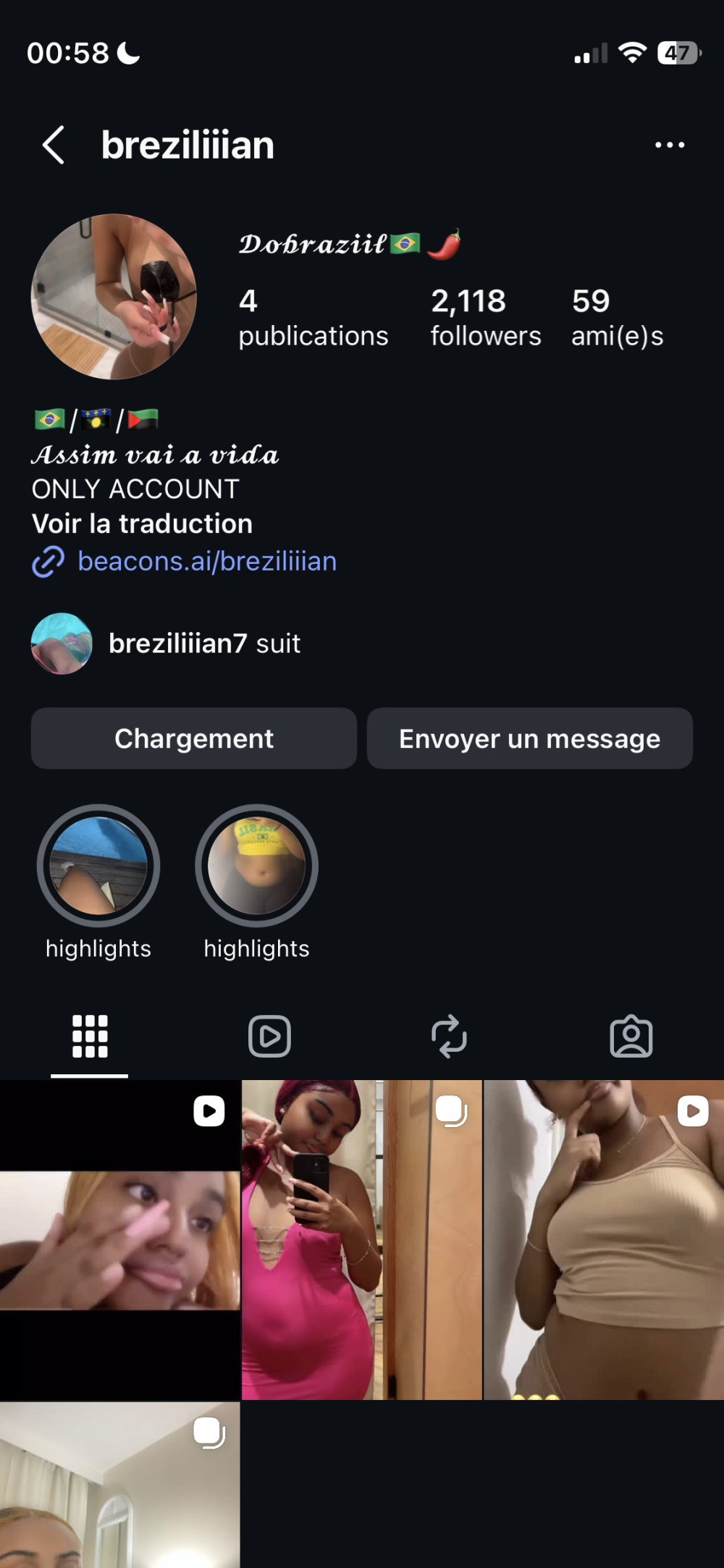Tap the Chargement button
Image resolution: width=724 pixels, height=1568 pixels.
coord(193,738)
